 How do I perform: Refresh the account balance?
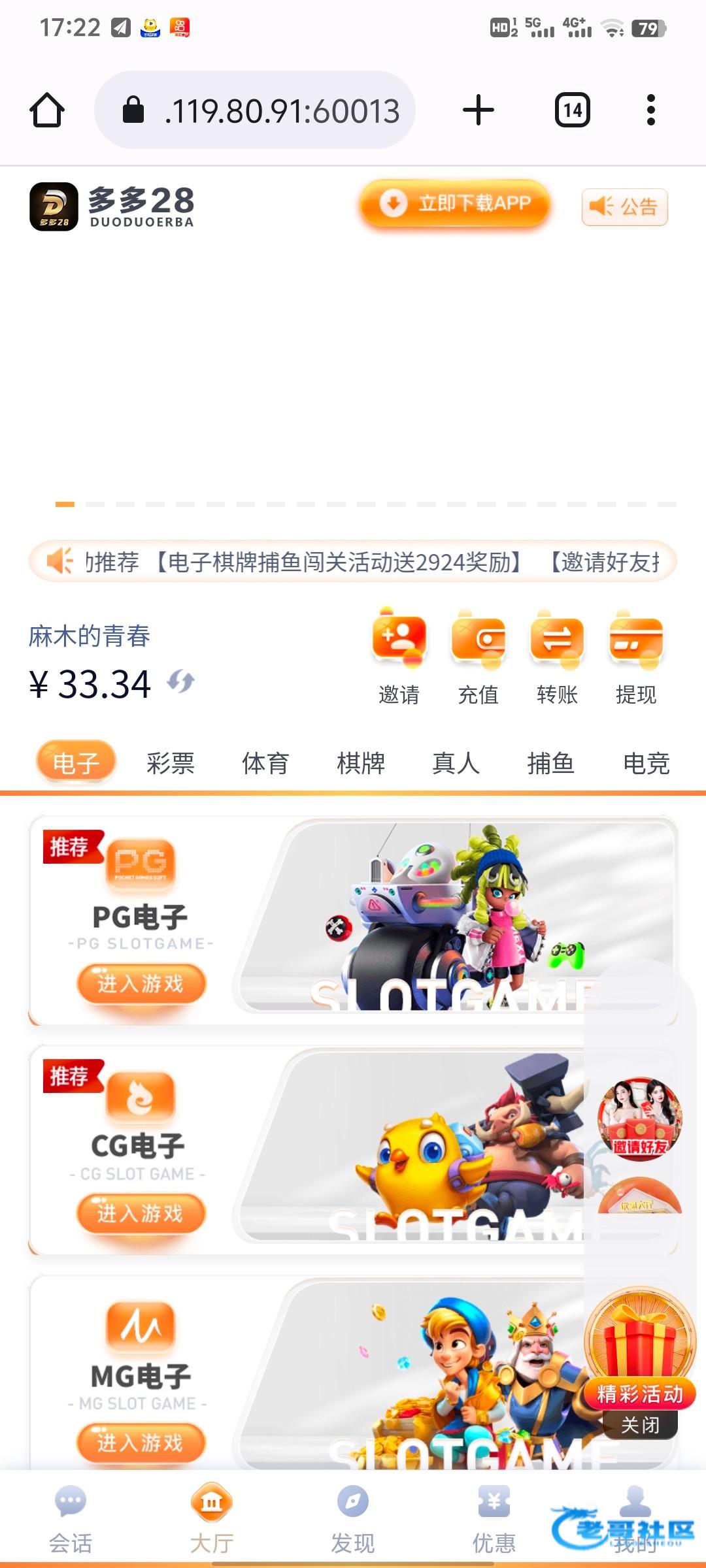(180, 681)
